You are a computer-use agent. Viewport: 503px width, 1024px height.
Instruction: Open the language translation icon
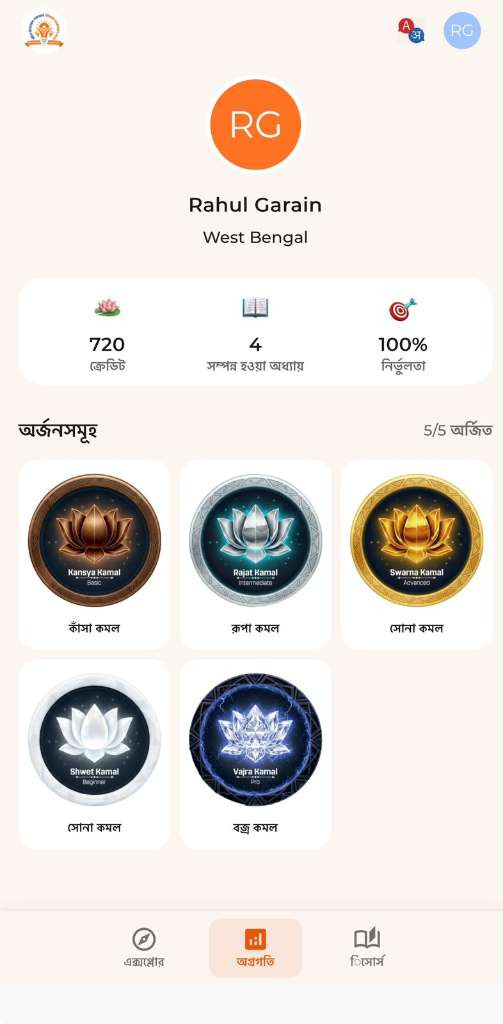pos(412,31)
